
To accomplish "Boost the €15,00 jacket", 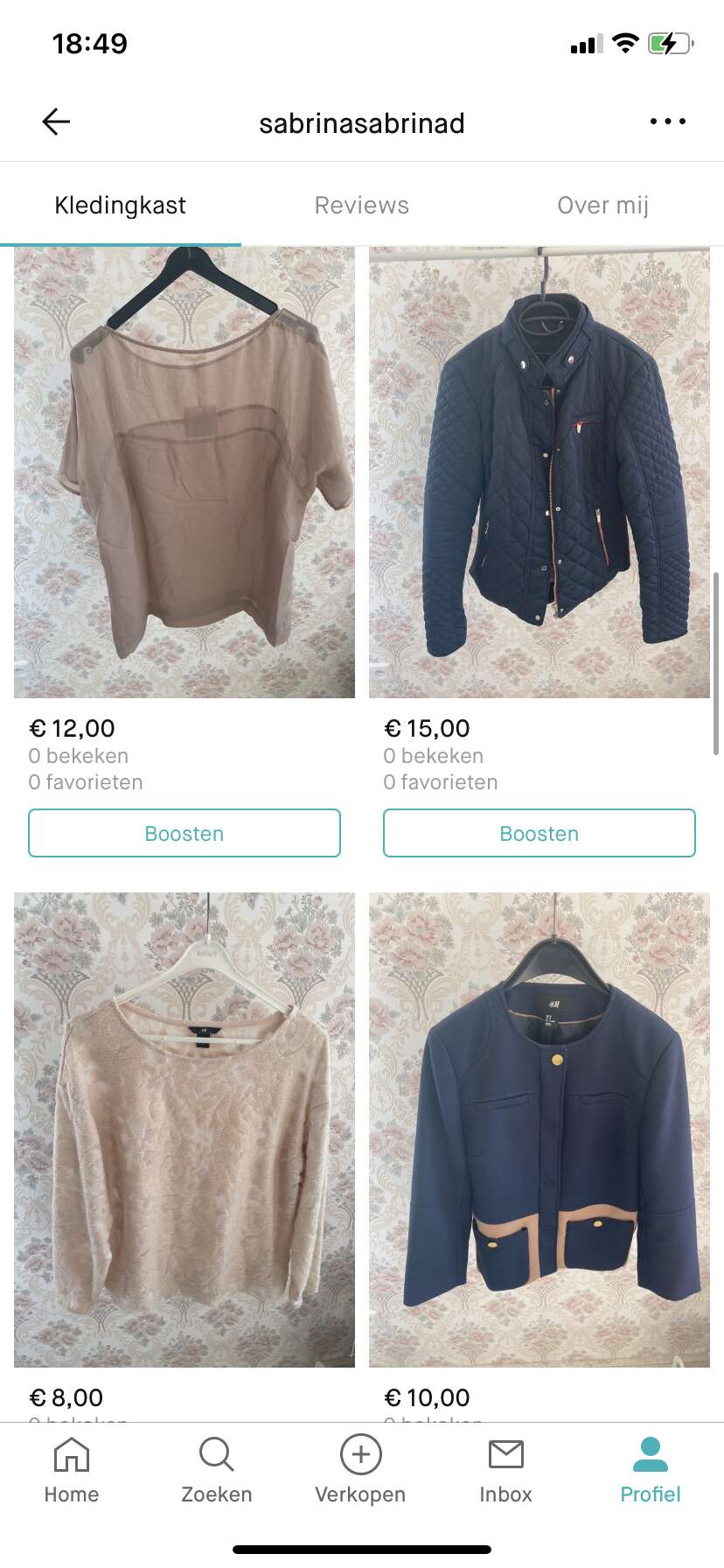I will point(540,833).
